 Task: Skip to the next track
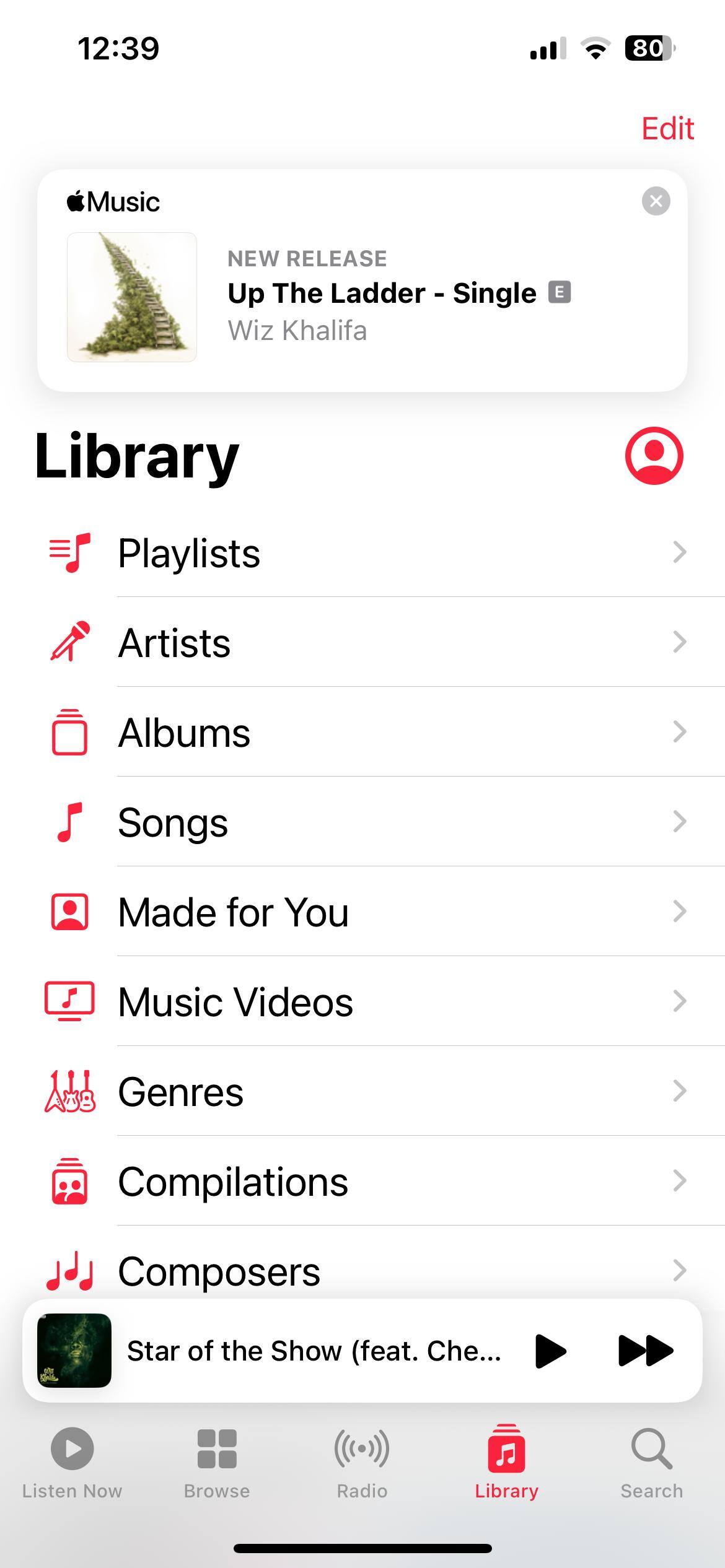click(646, 1351)
